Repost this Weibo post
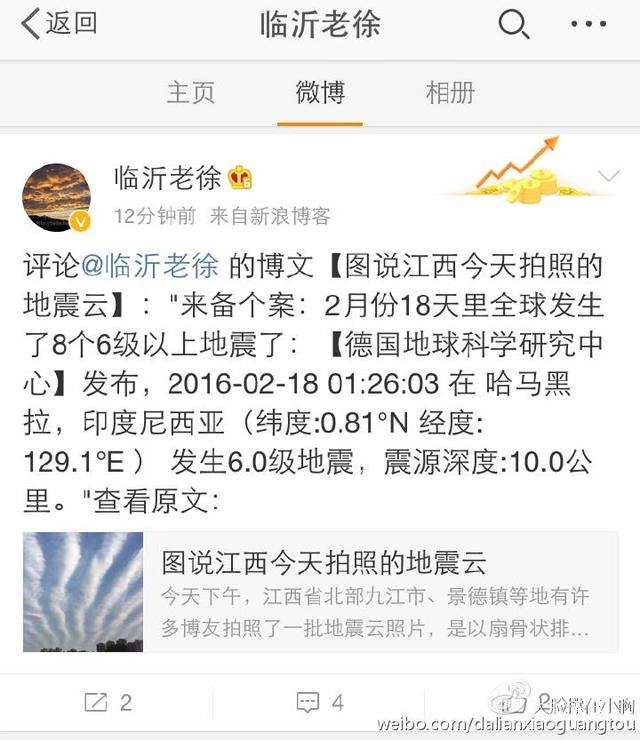This screenshot has width=640, height=740. 108,703
